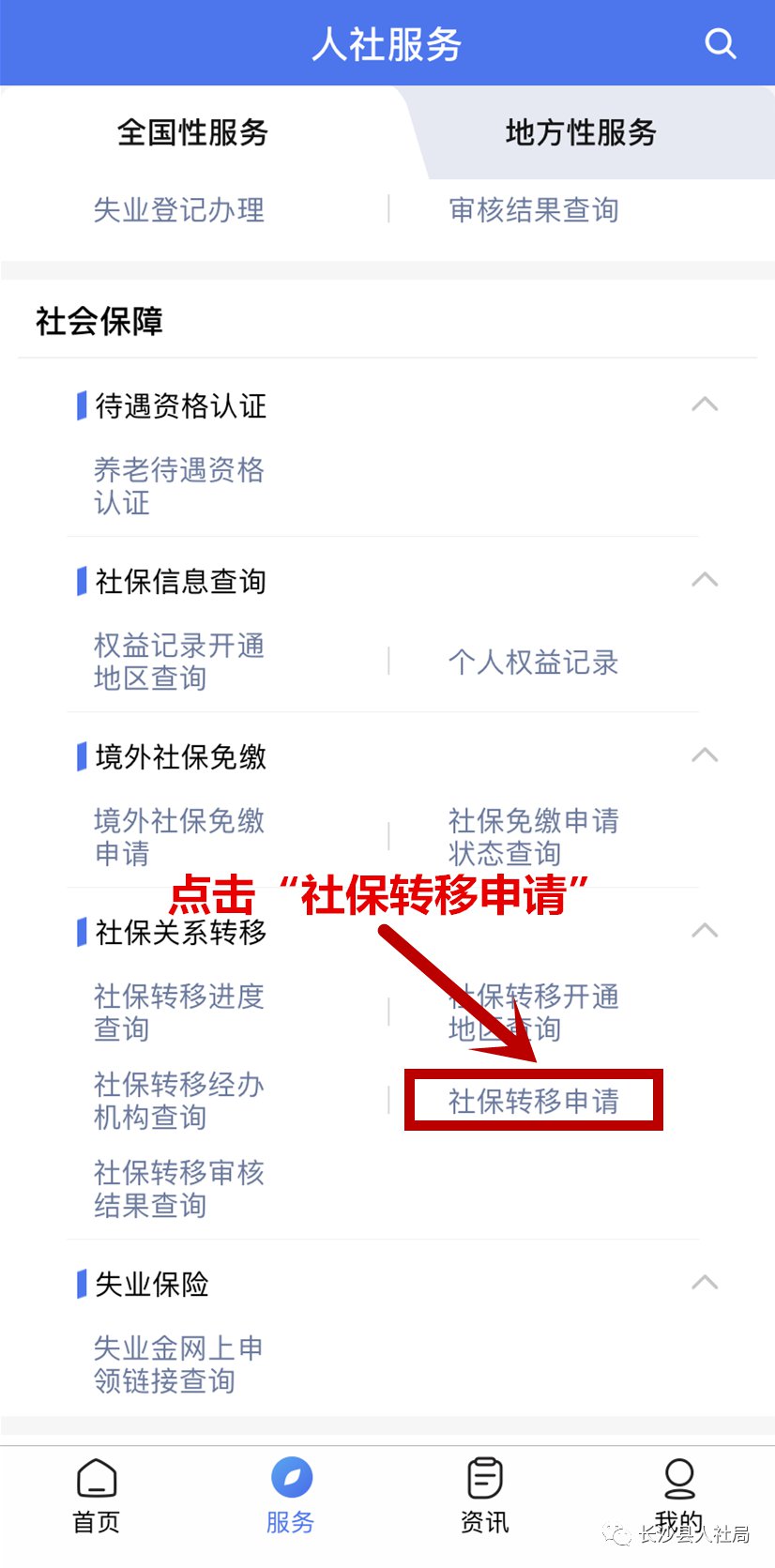The width and height of the screenshot is (775, 1568).
Task: Open 个人权益记录
Action: point(533,662)
